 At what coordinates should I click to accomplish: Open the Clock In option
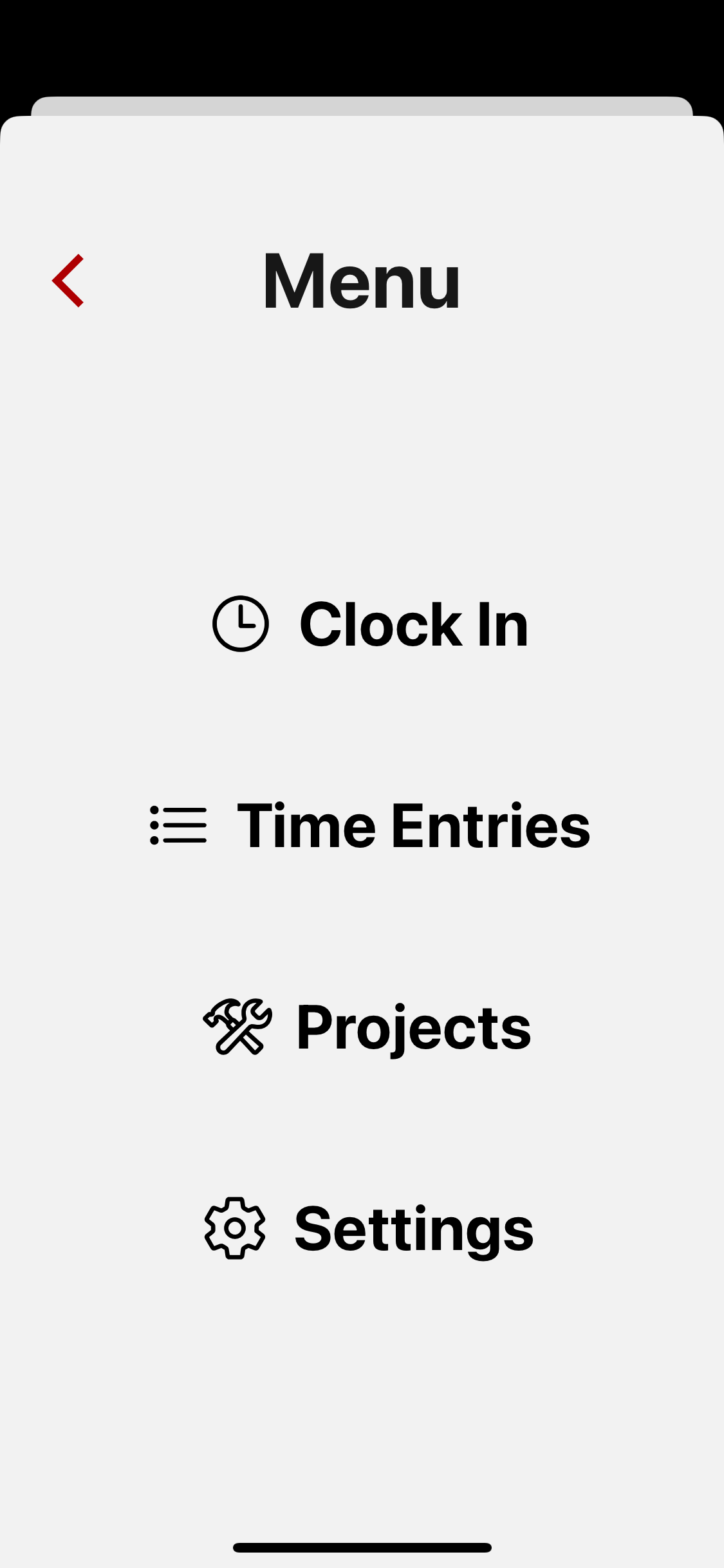point(371,624)
